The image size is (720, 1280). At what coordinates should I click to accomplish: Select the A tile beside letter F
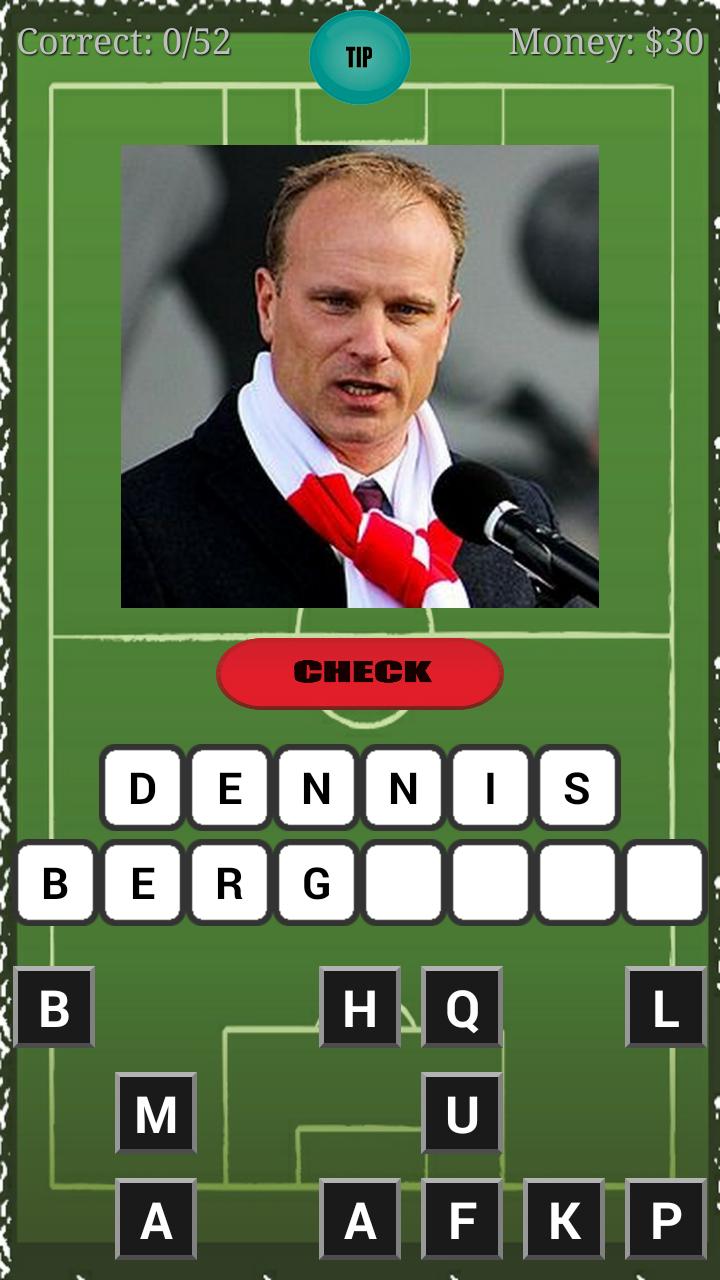[x=360, y=1219]
